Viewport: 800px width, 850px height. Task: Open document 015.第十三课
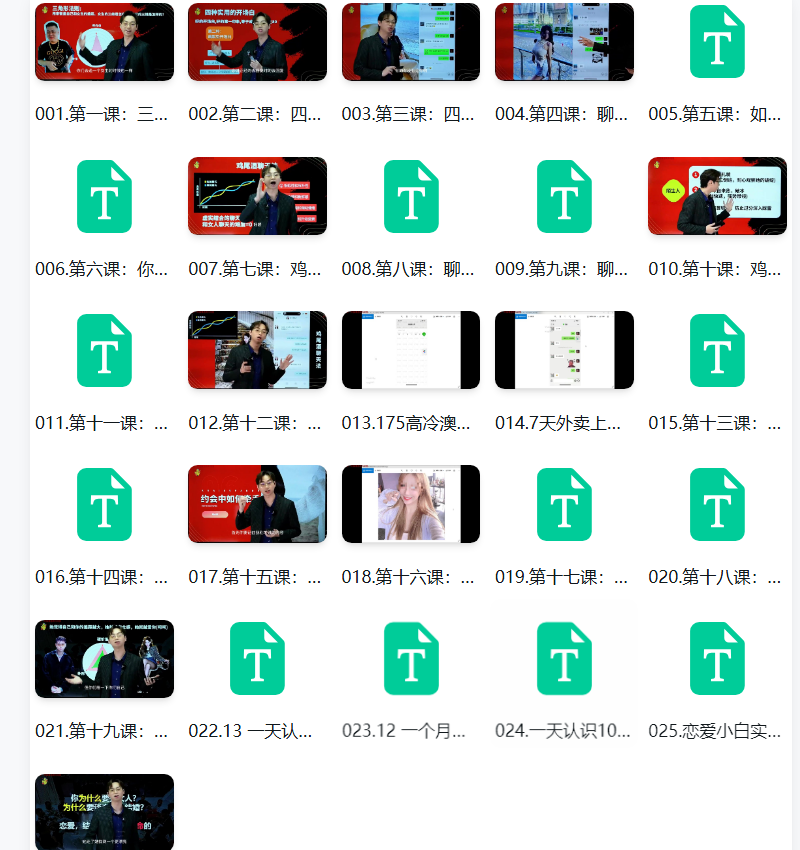(x=717, y=350)
